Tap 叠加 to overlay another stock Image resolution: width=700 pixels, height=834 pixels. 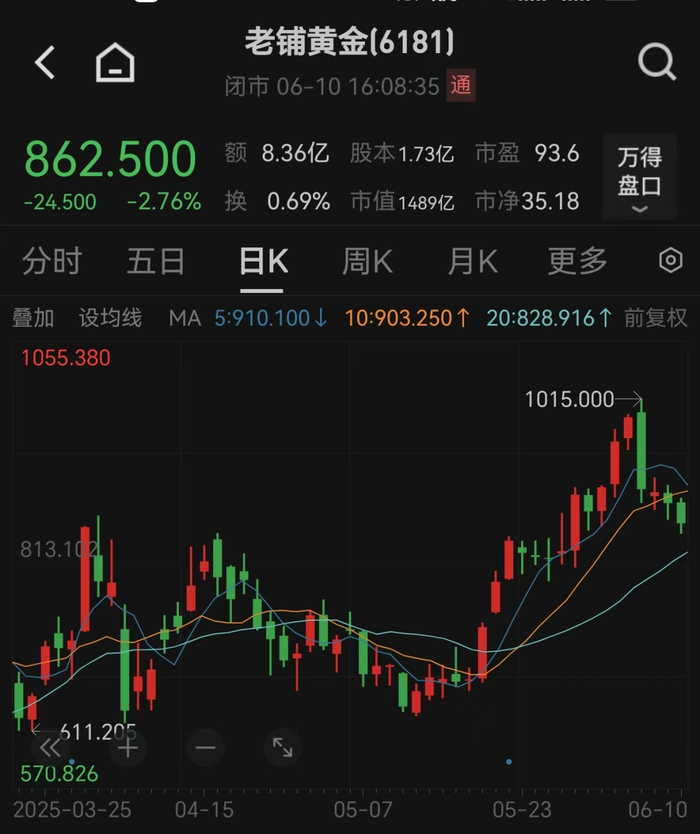(x=33, y=319)
